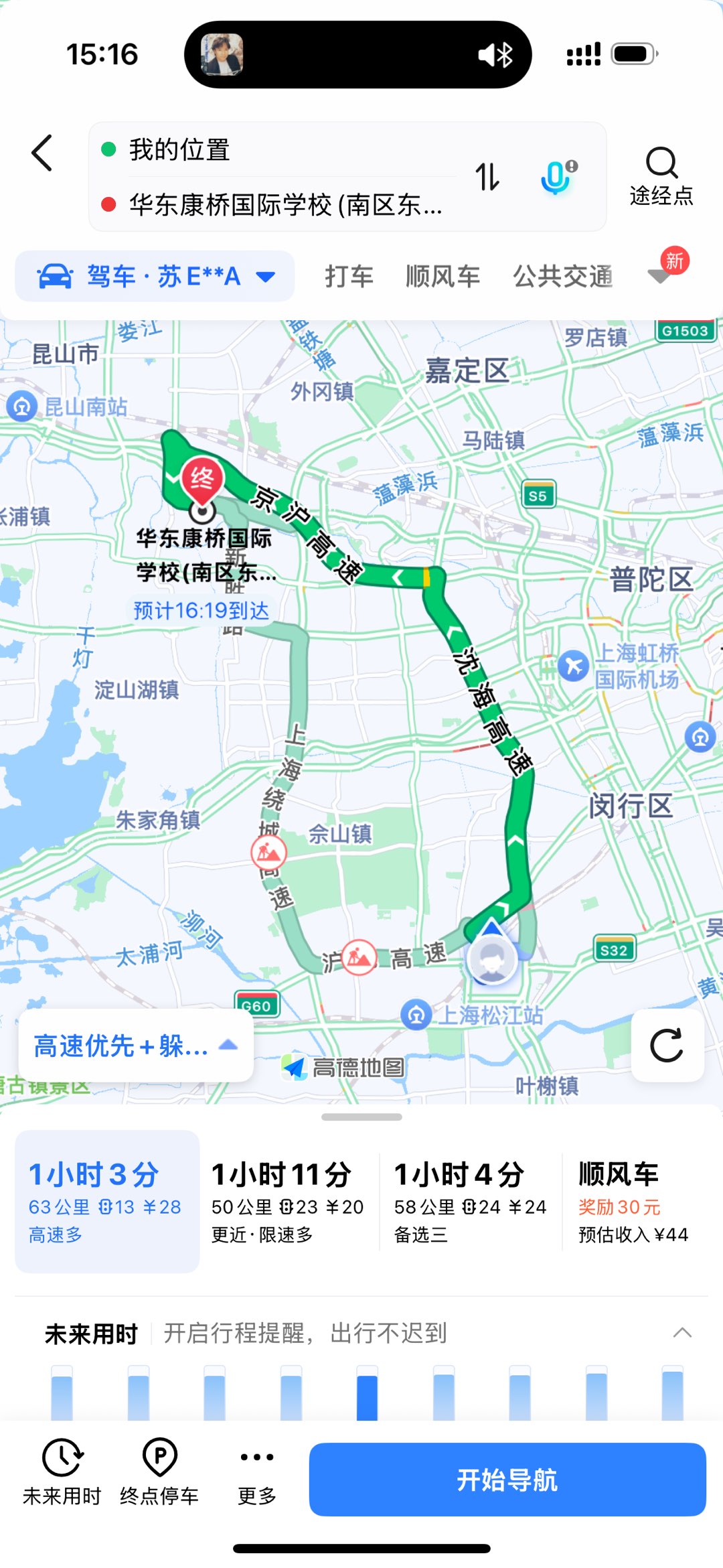Go back using the back arrow
Screen dimensions: 723x1568
(42, 153)
